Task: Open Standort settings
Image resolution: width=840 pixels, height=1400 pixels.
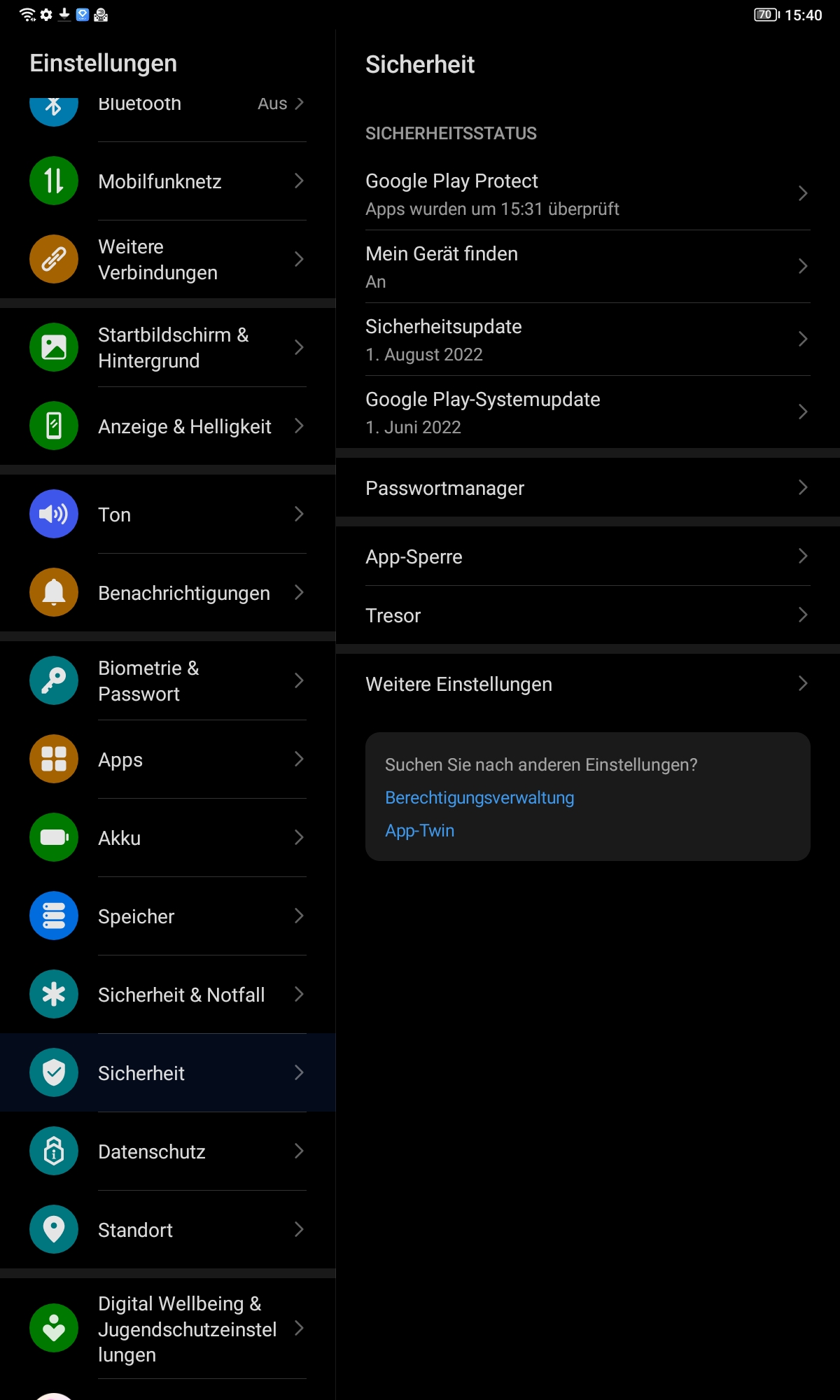Action: coord(168,1230)
